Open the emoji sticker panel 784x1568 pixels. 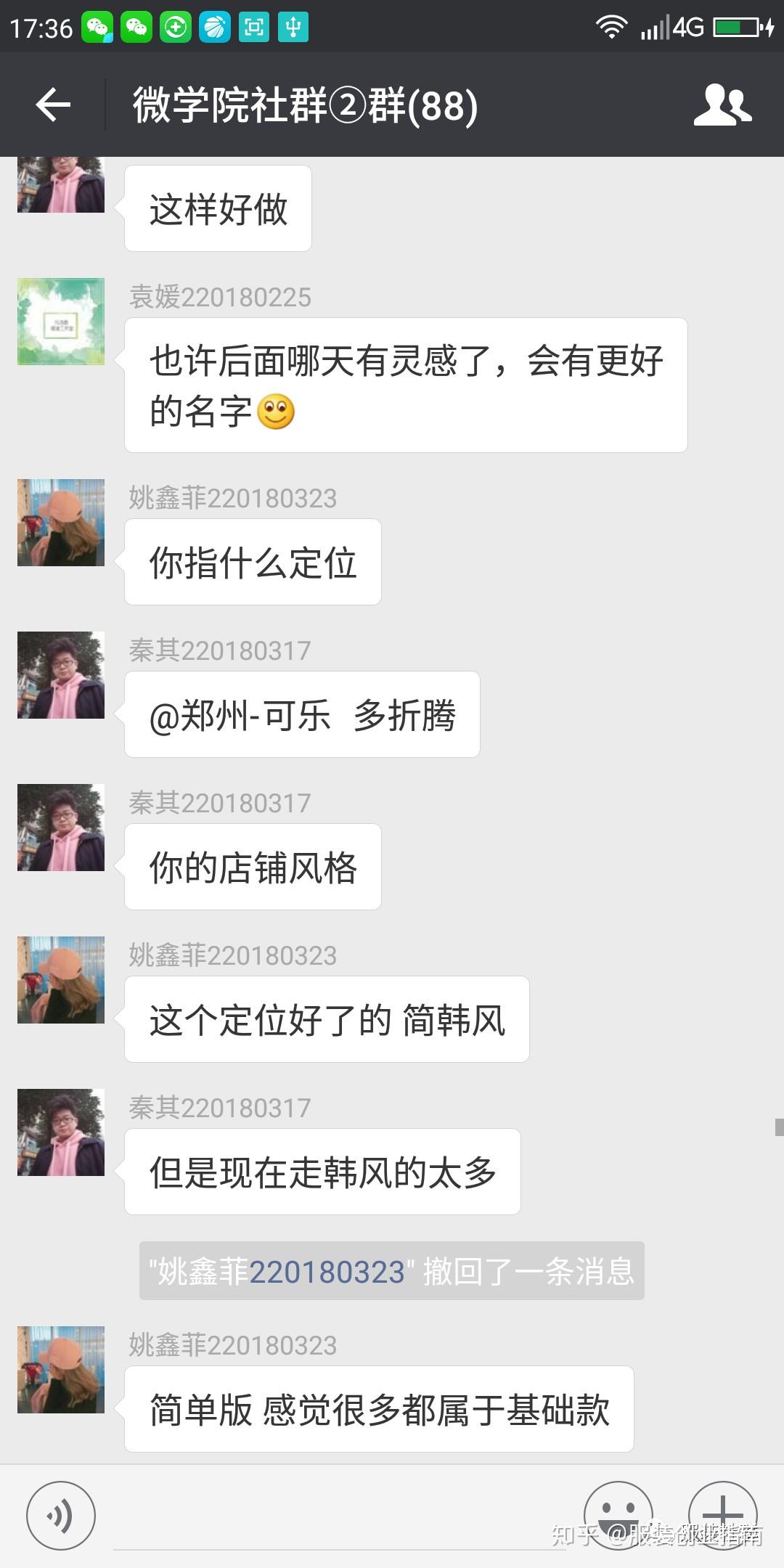618,1516
